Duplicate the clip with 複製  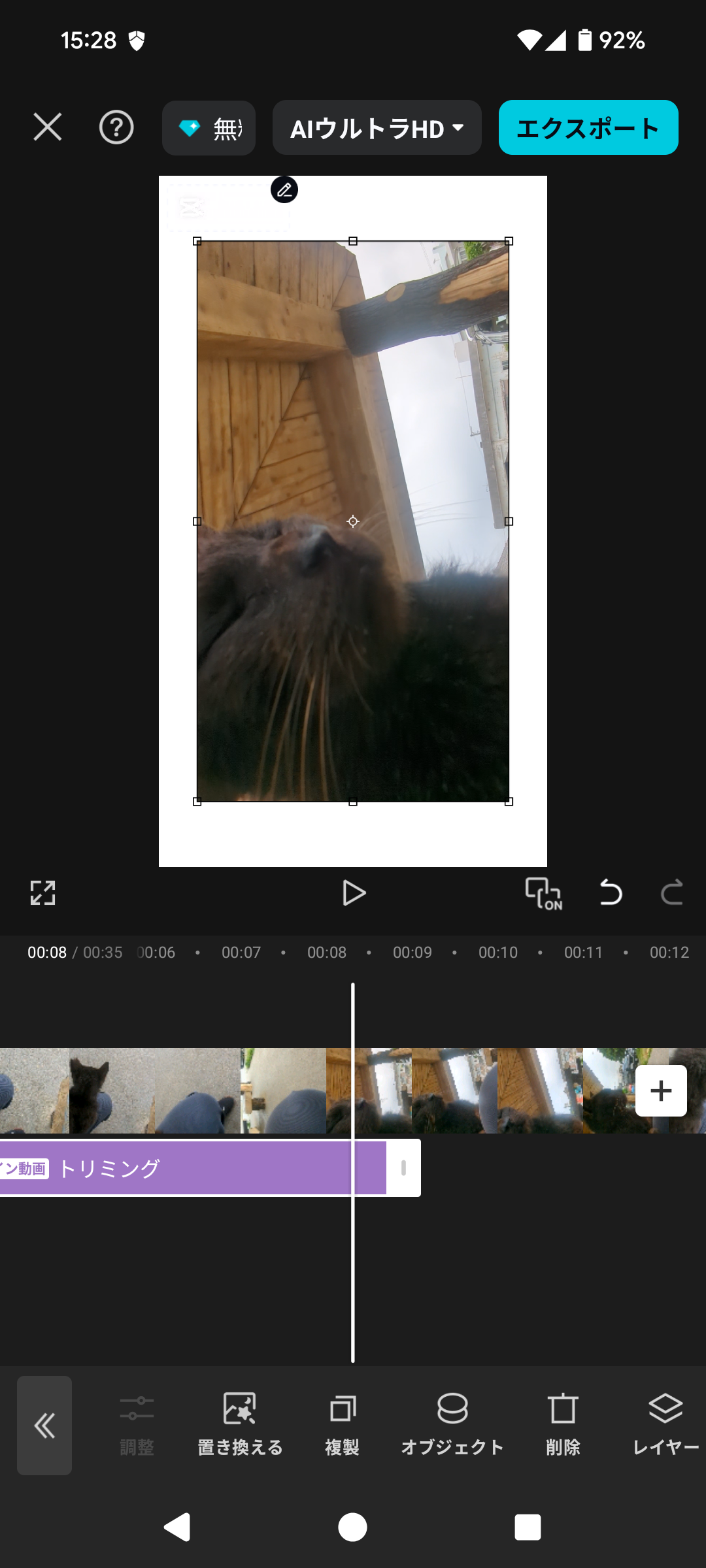[x=343, y=1424]
